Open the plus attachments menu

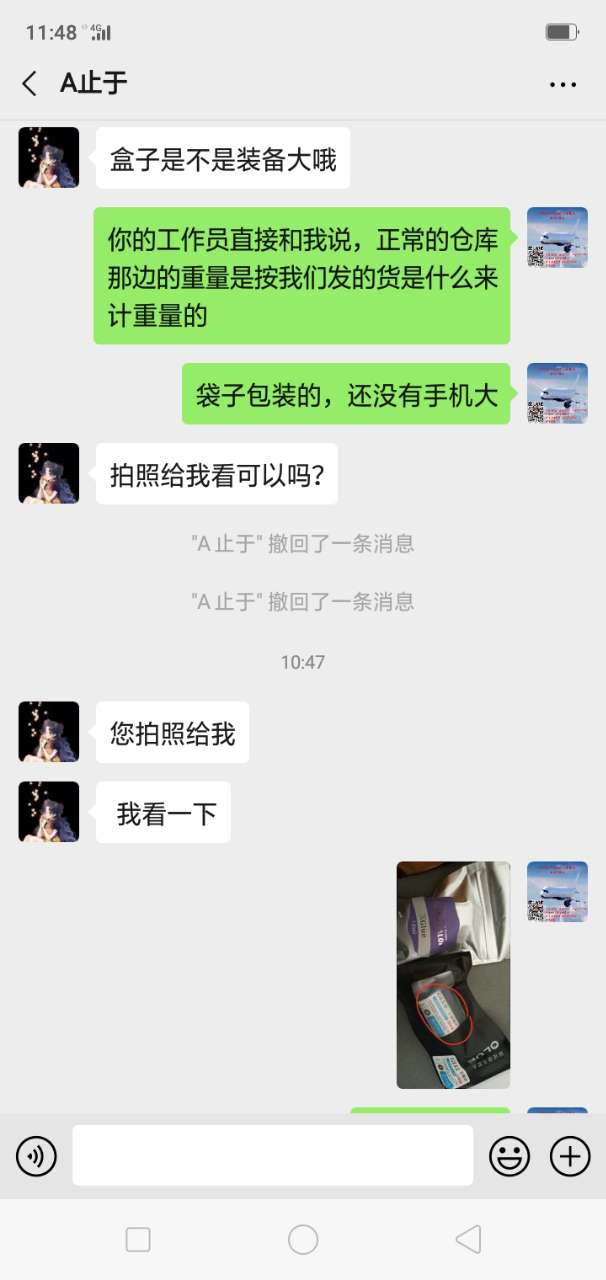tap(570, 1157)
